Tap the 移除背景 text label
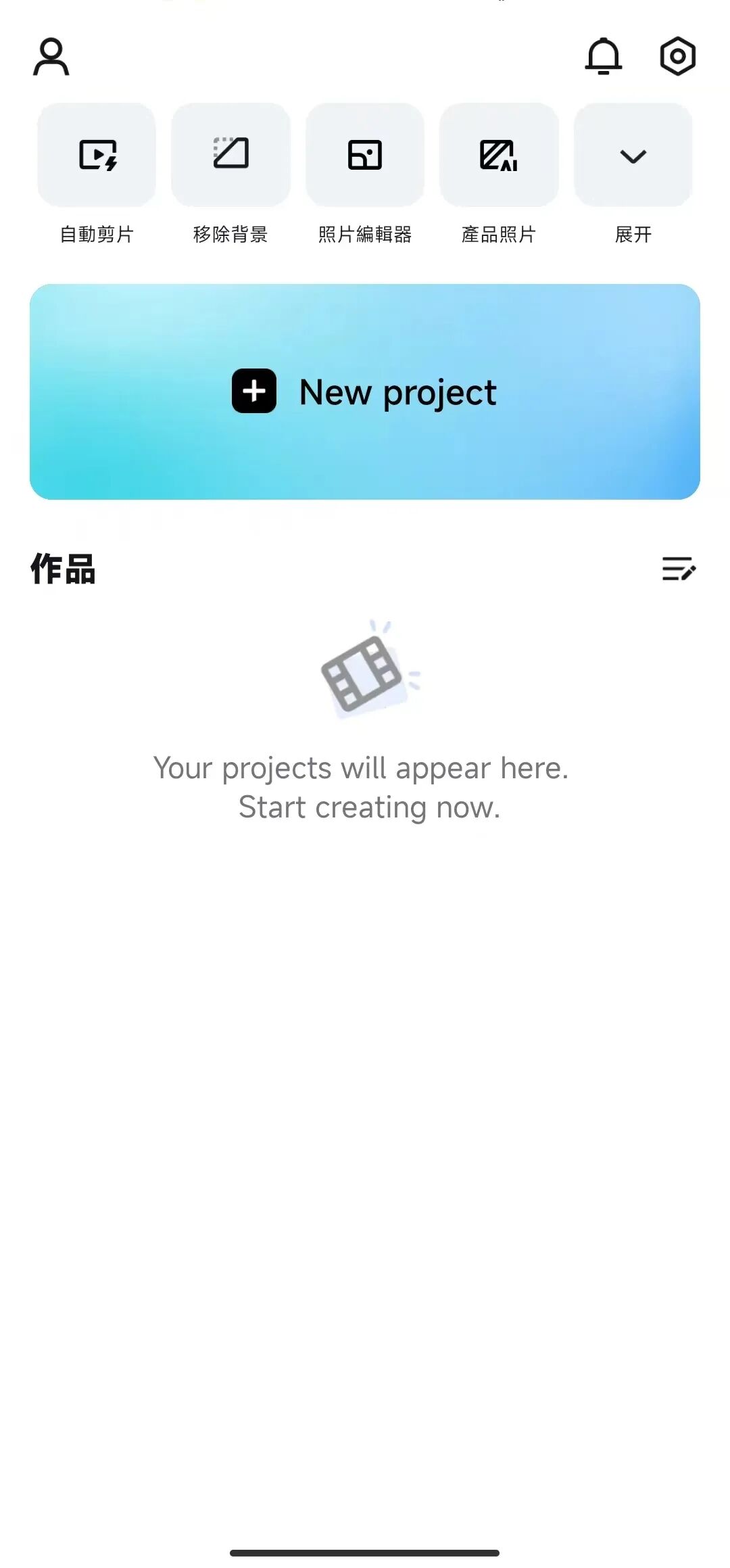Image resolution: width=730 pixels, height=1568 pixels. point(230,234)
